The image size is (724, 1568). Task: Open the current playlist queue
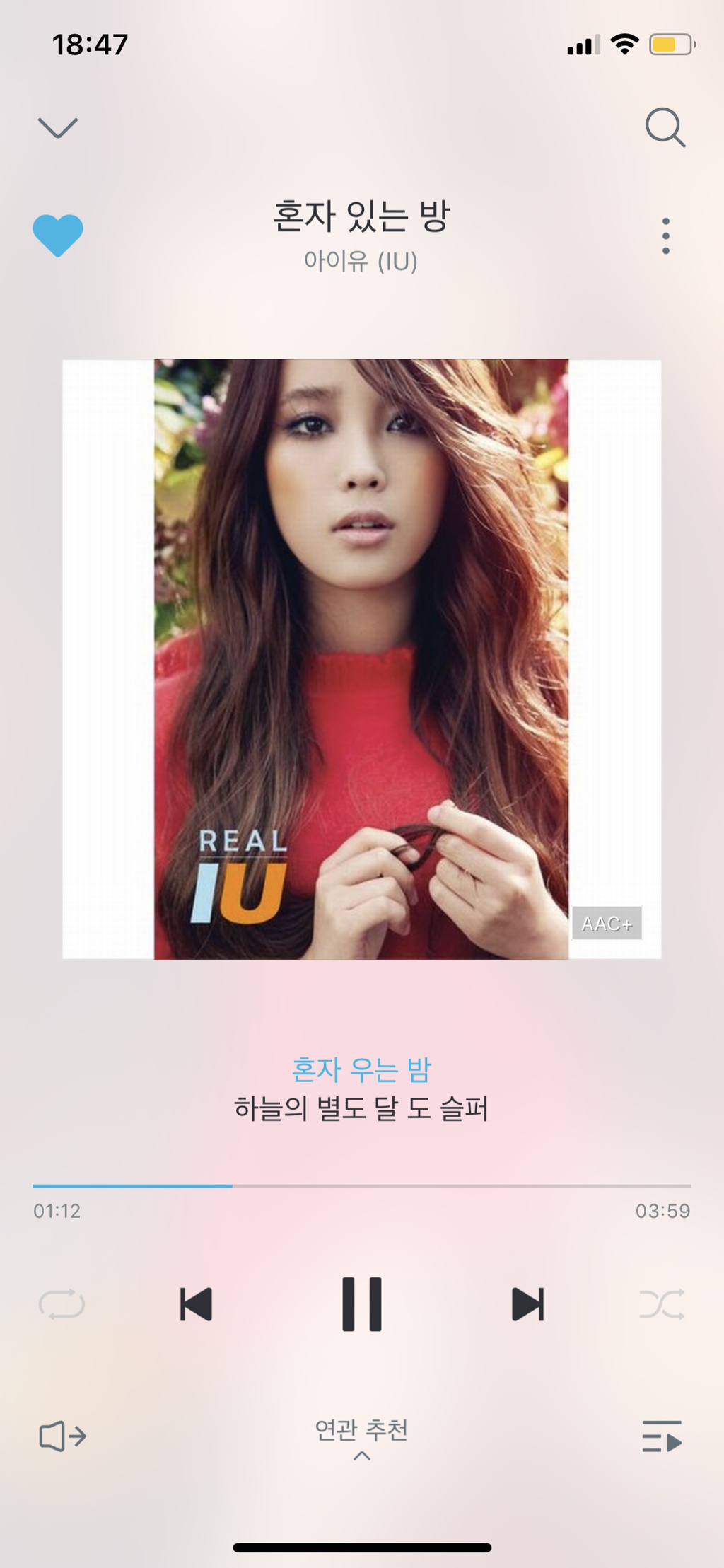pos(662,1436)
